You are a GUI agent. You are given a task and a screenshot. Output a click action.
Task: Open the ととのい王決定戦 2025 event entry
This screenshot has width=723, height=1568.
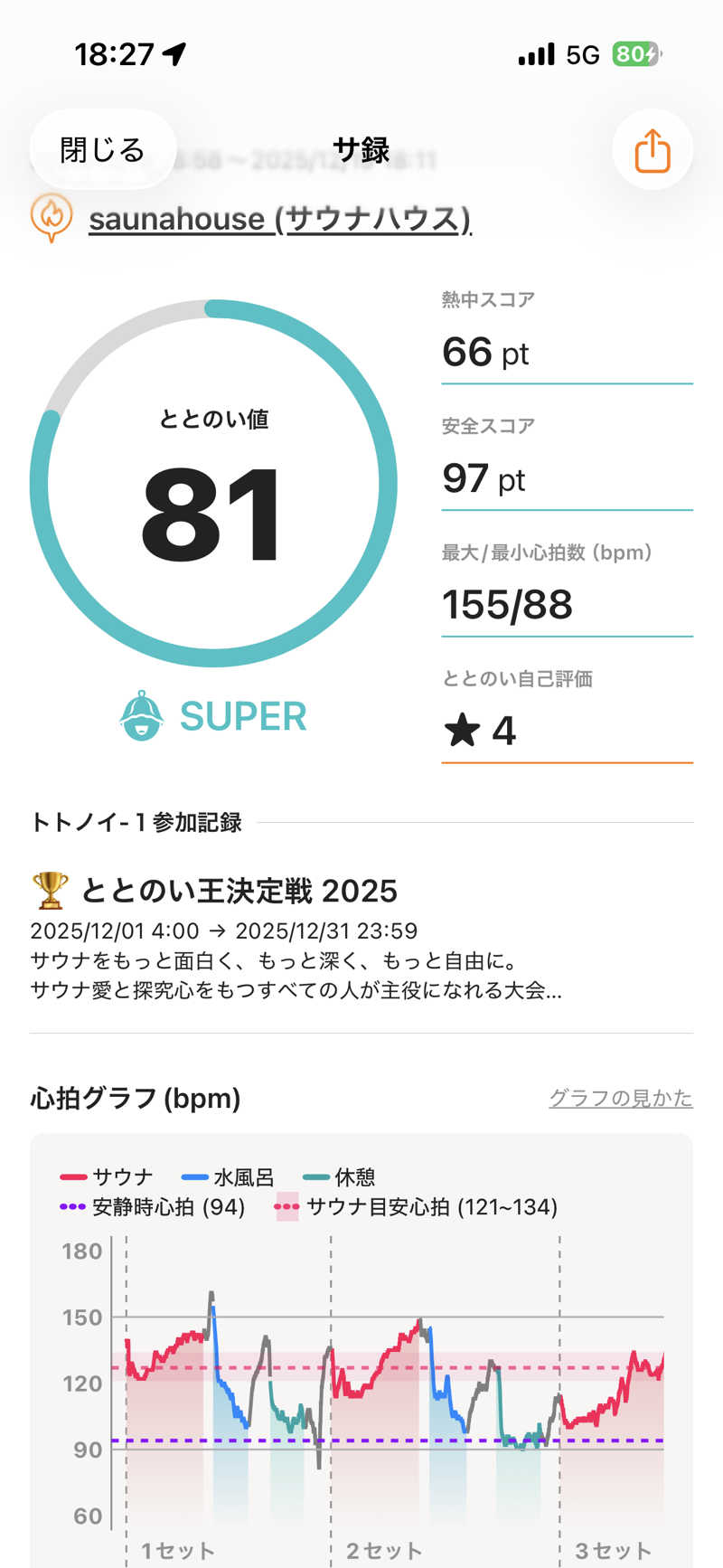coord(239,891)
